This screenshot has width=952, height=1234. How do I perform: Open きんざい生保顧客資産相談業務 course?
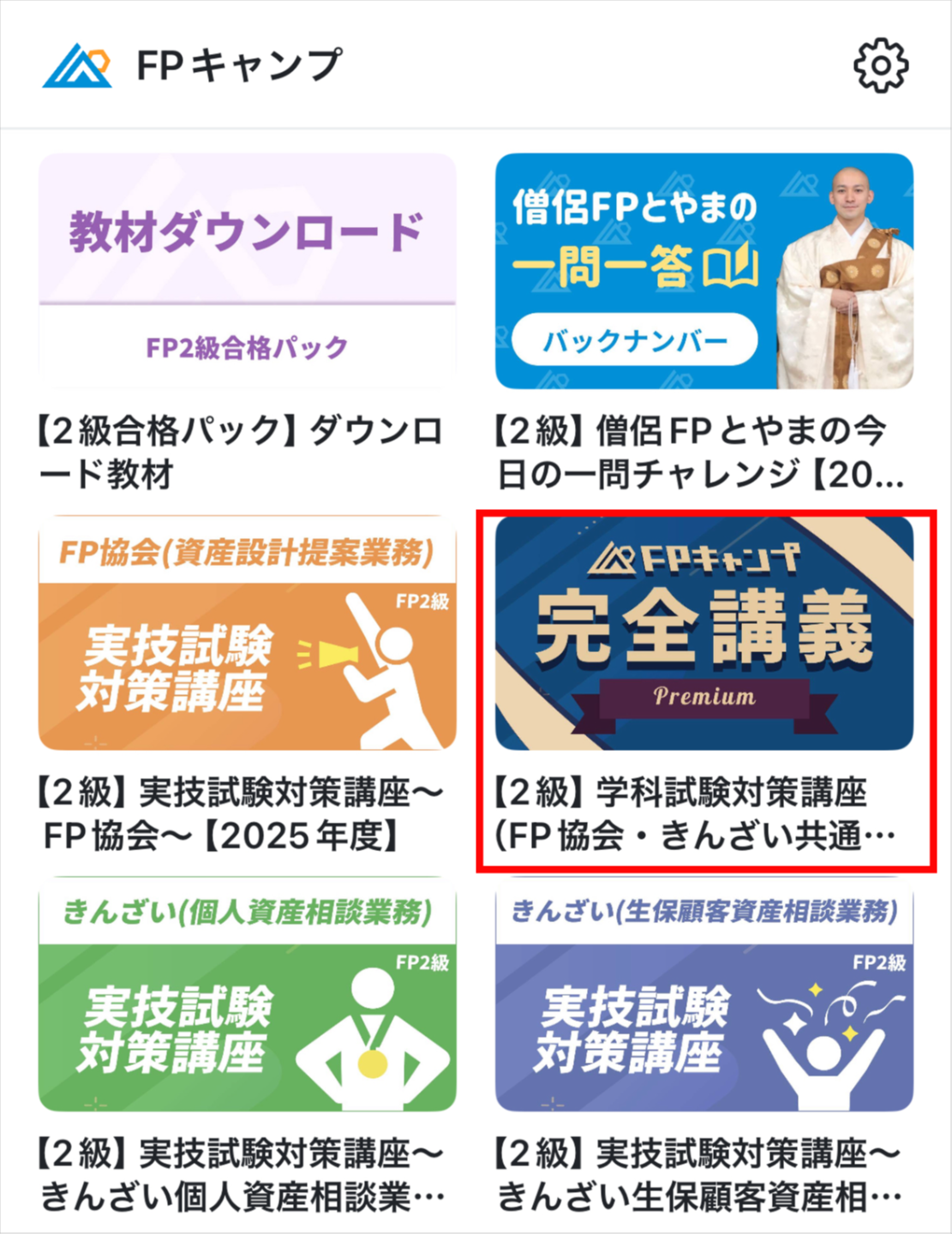click(704, 996)
